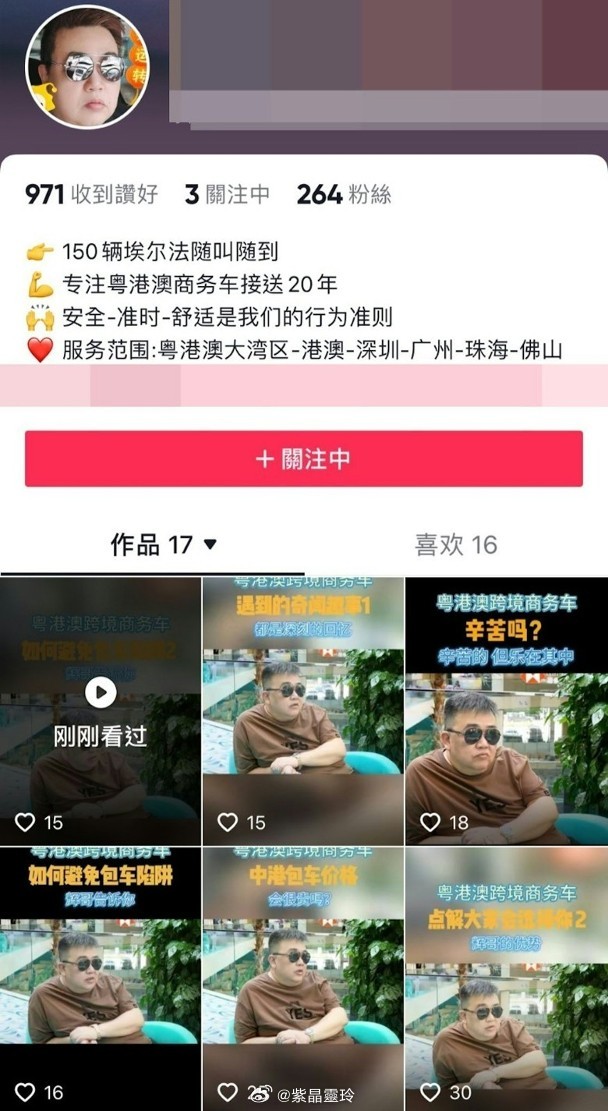Open the 如何避免包车陷阱 video with 16 likes

100,975
